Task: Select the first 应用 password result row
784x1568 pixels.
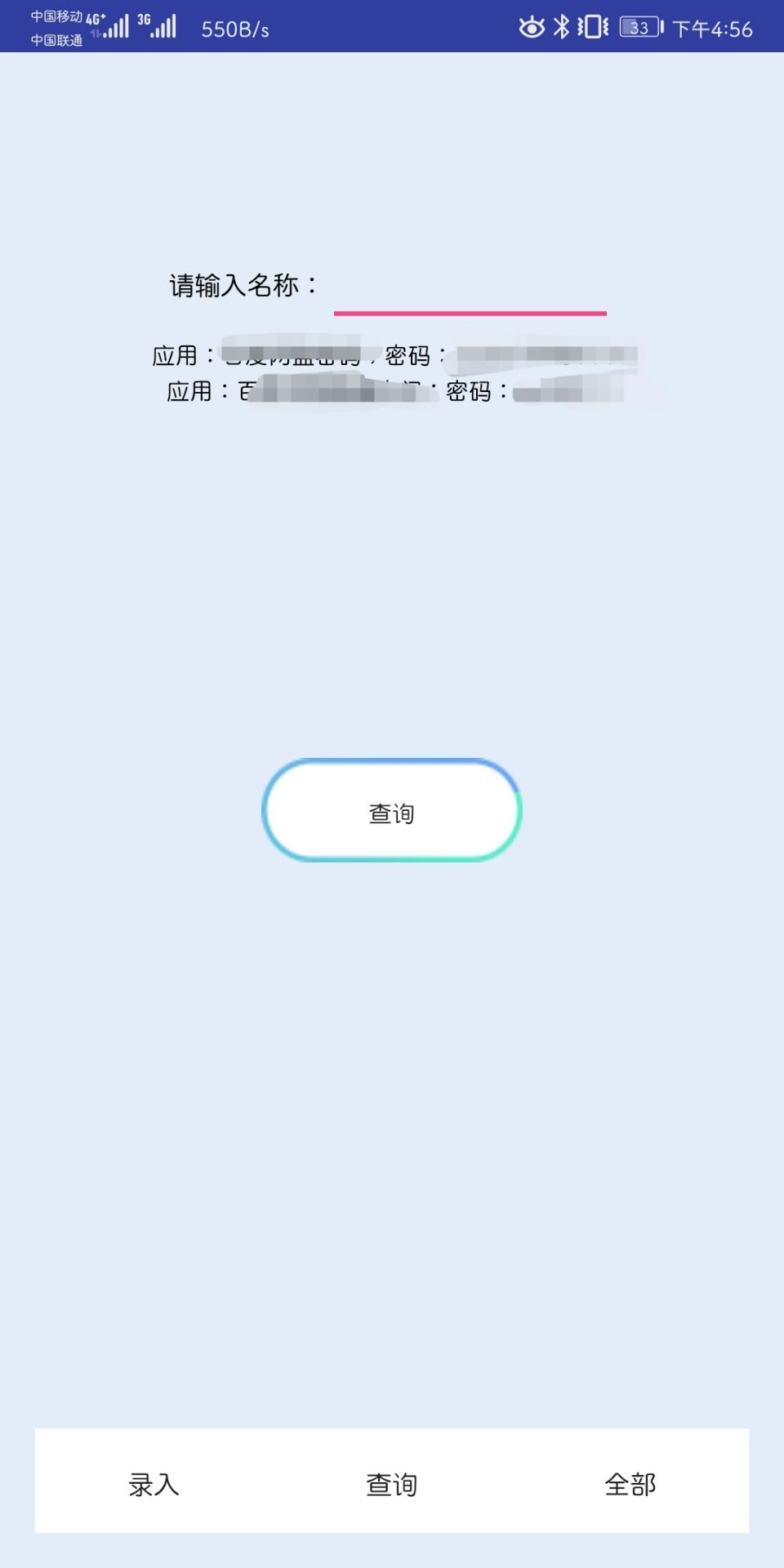Action: [392, 353]
